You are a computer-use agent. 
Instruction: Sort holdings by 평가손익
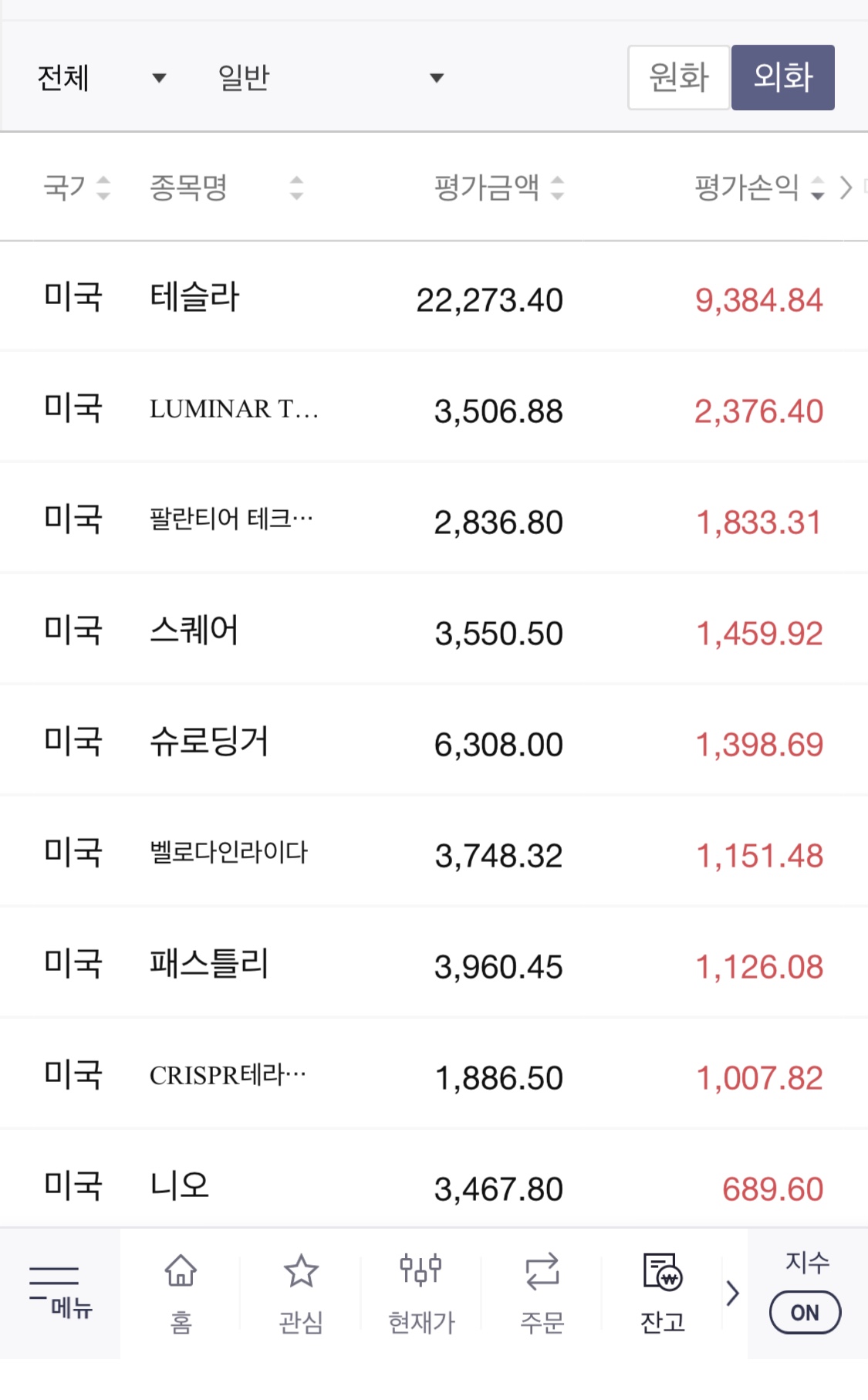[759, 188]
